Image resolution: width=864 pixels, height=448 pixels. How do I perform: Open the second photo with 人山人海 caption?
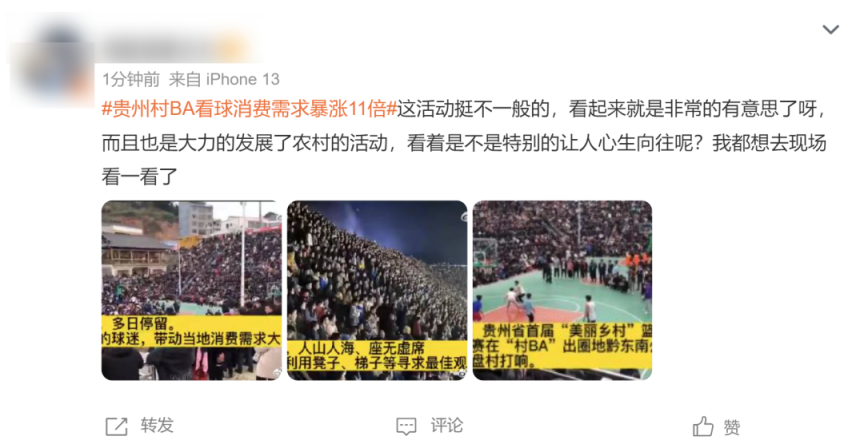tap(377, 290)
